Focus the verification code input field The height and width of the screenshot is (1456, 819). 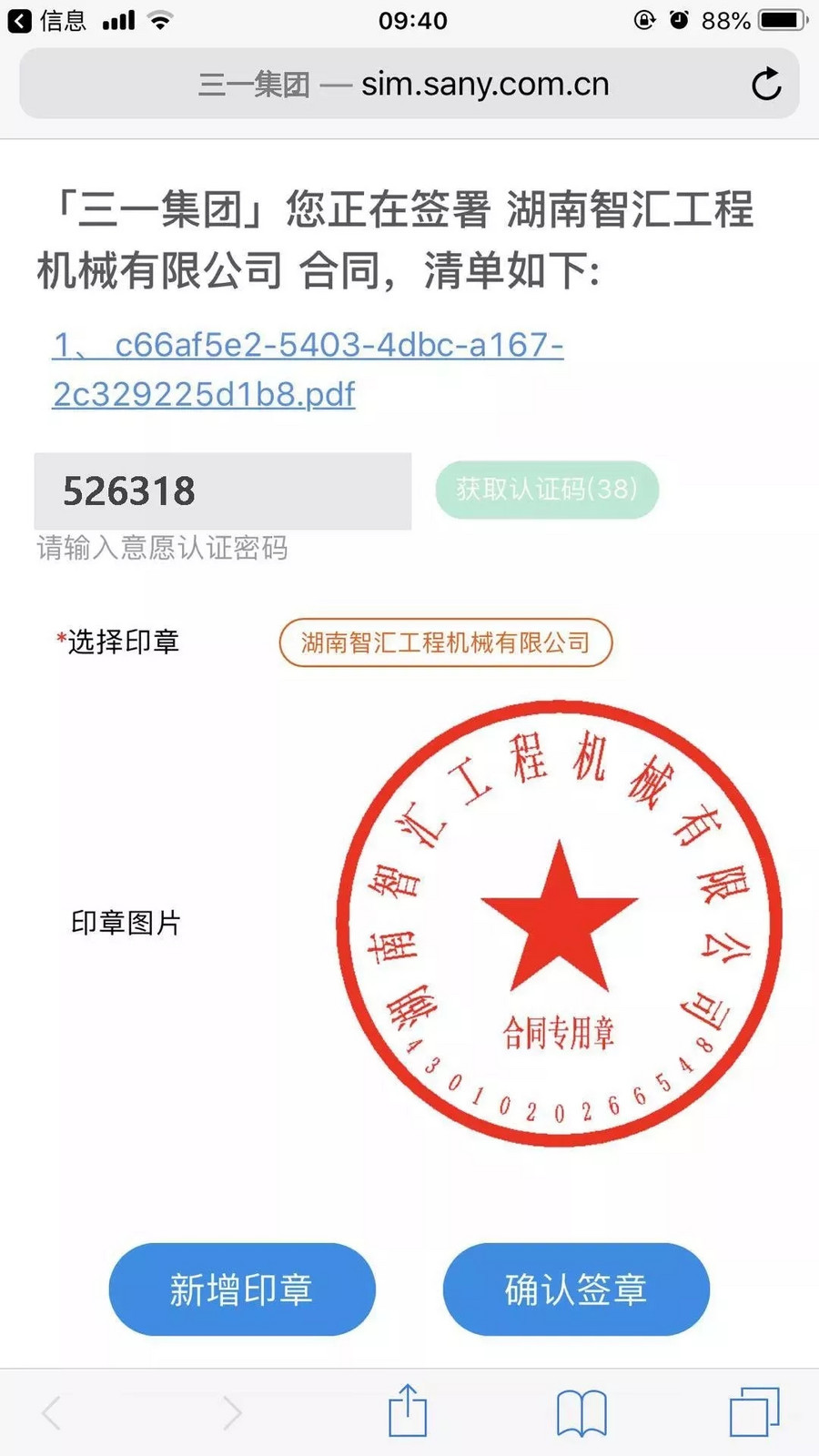click(223, 491)
